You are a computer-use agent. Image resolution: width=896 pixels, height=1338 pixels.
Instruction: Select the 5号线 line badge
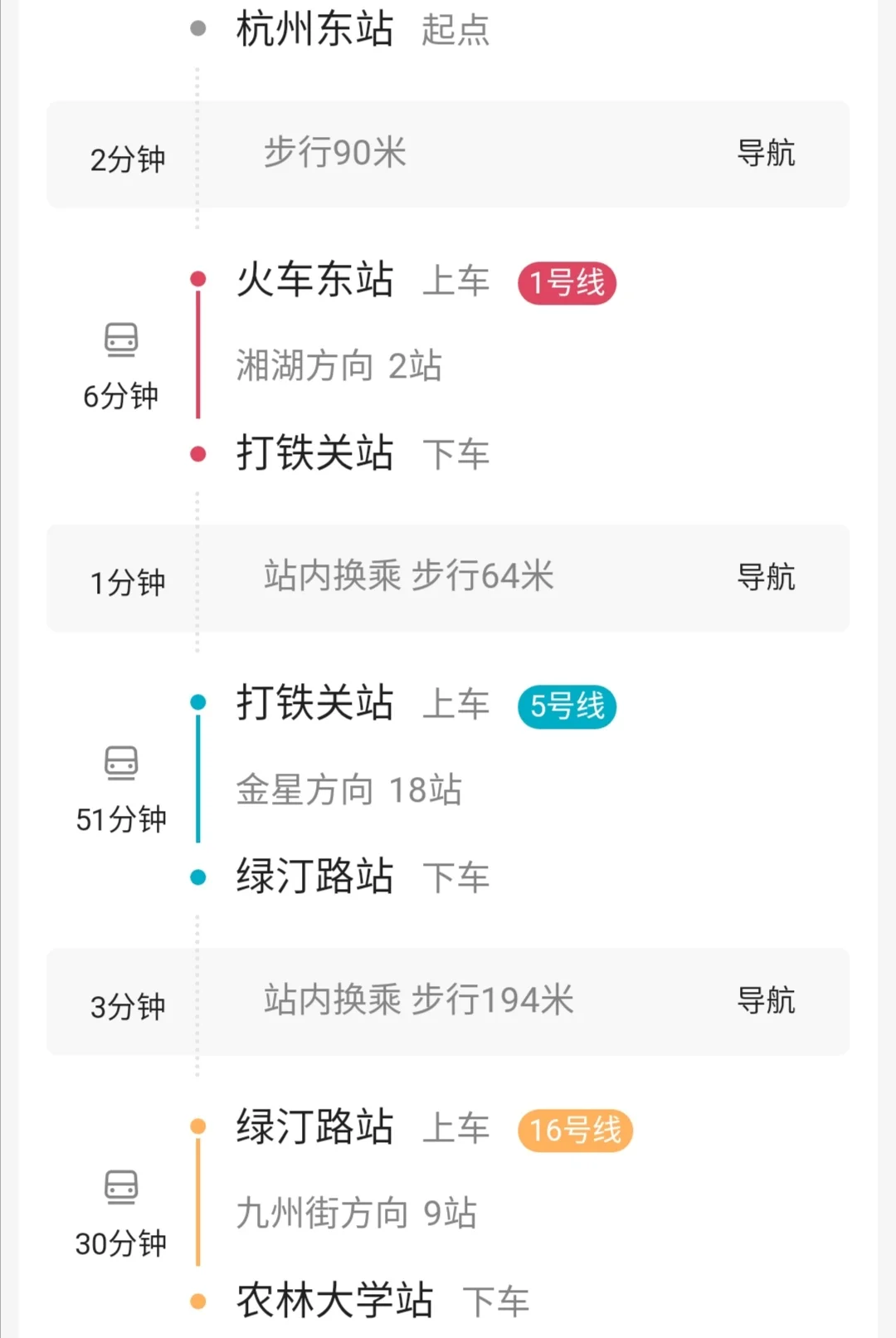tap(566, 706)
